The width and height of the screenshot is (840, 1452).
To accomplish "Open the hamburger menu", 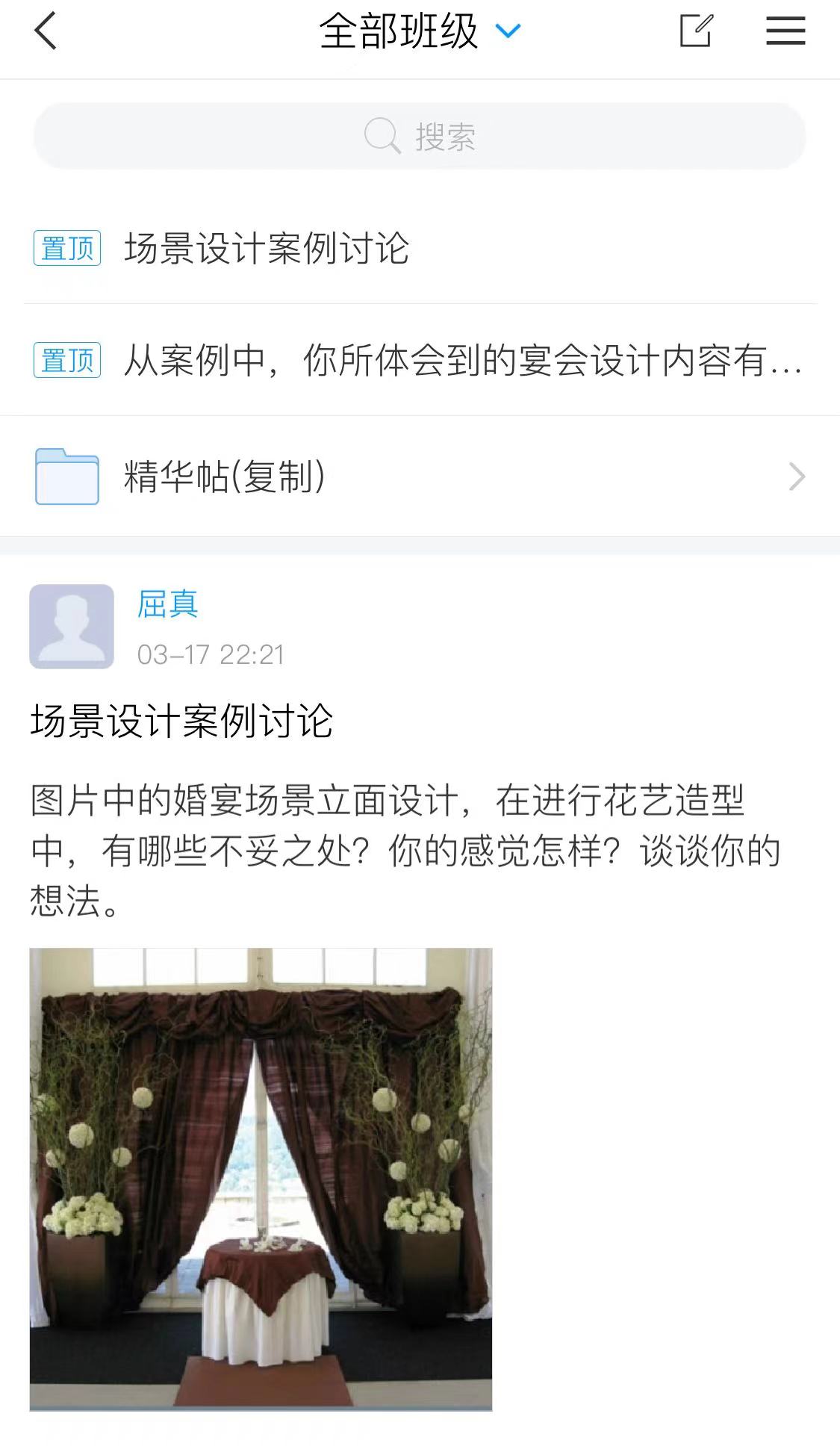I will pos(785,31).
